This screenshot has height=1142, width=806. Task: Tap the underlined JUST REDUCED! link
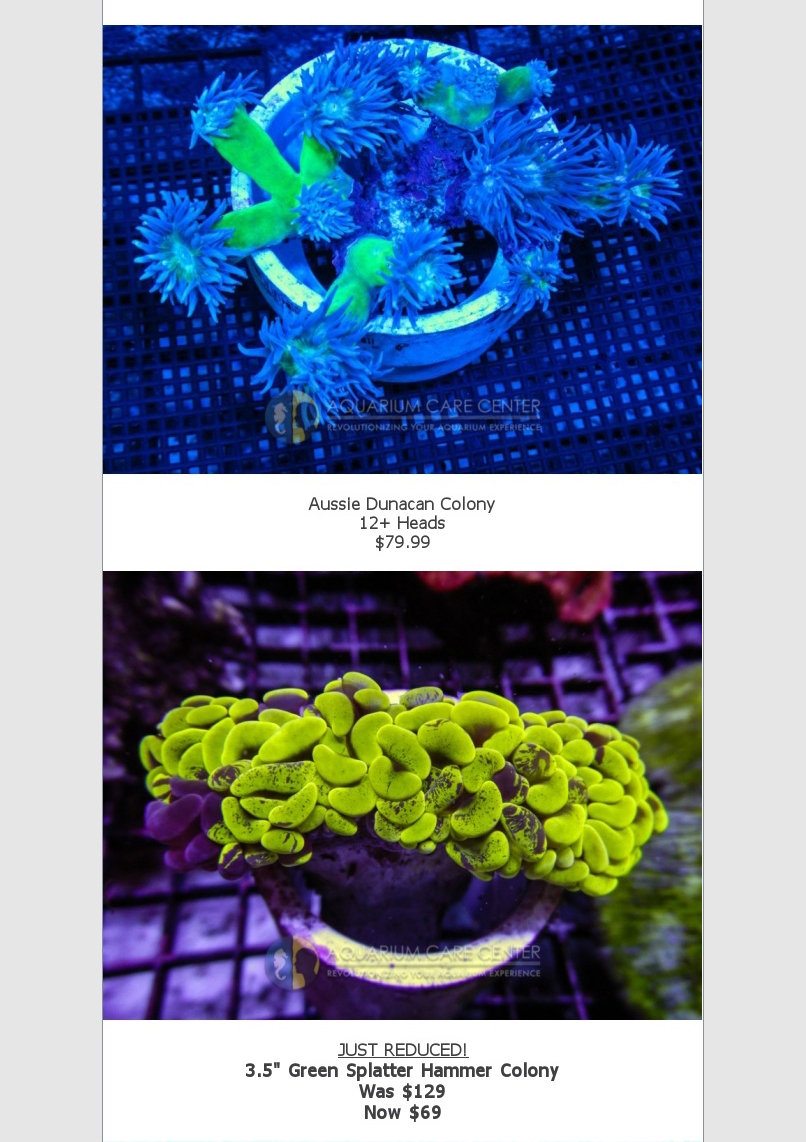402,1049
